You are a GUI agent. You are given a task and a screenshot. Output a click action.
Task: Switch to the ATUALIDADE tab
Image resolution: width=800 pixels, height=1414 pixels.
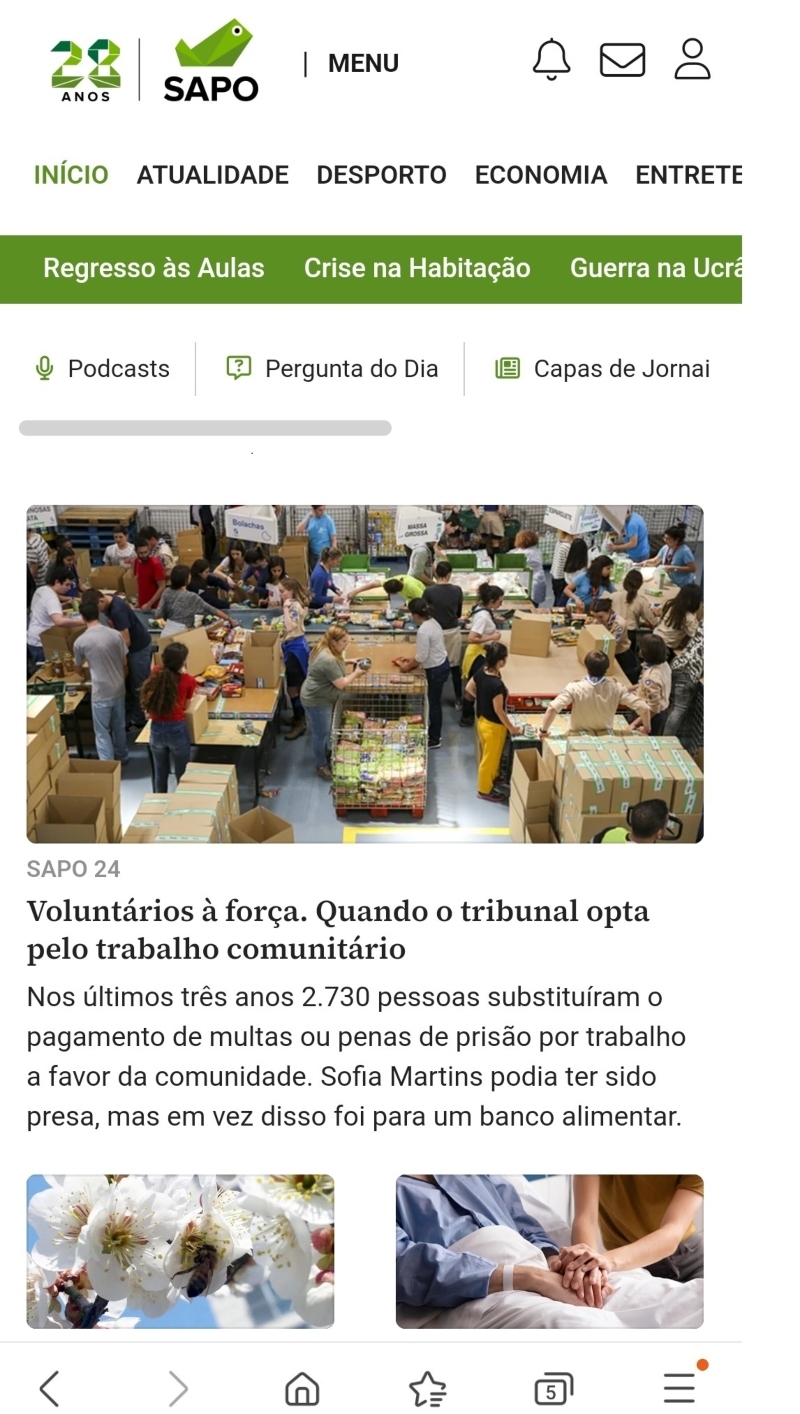pos(212,175)
